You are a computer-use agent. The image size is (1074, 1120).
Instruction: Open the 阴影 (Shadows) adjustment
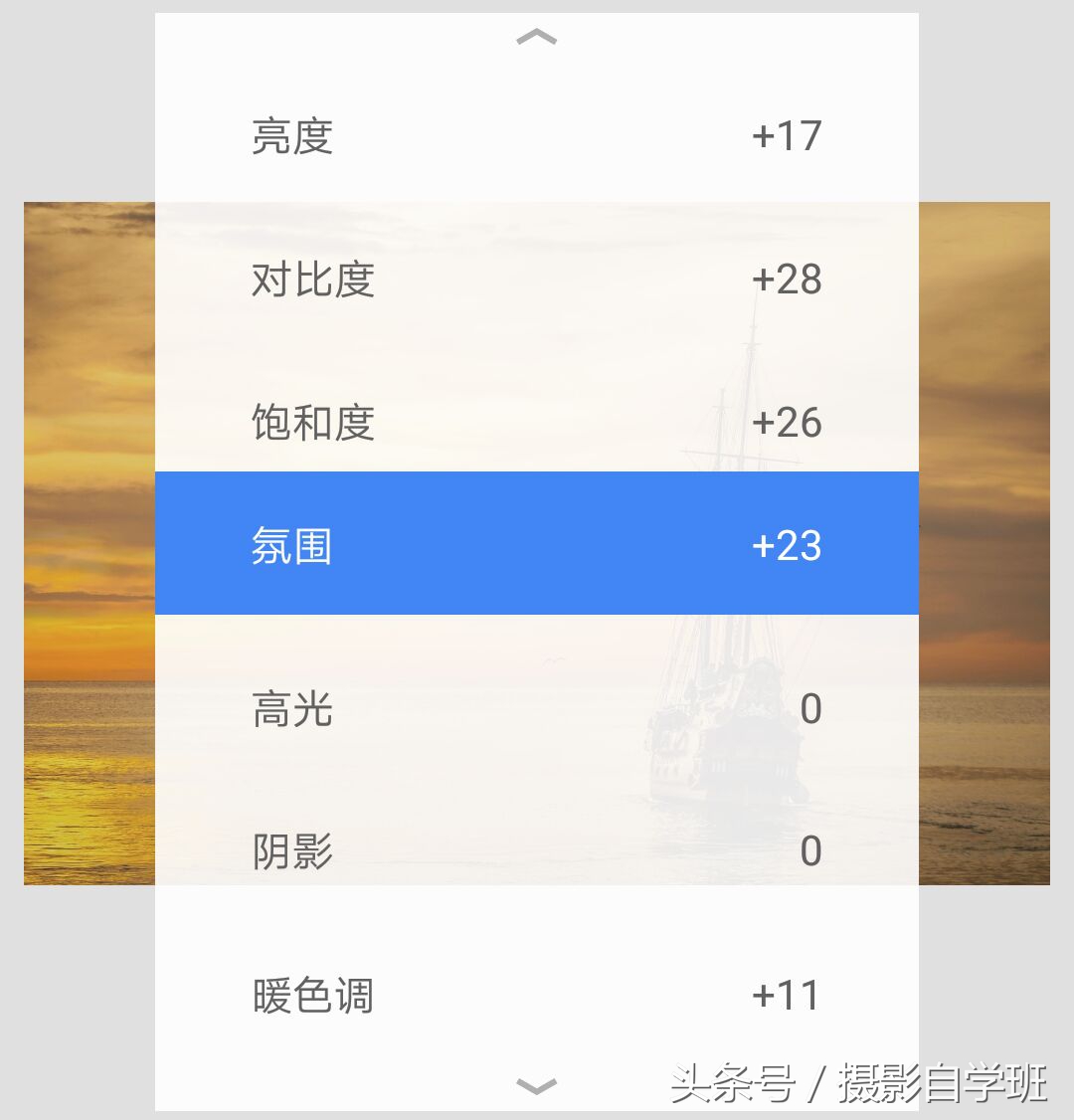click(x=291, y=850)
